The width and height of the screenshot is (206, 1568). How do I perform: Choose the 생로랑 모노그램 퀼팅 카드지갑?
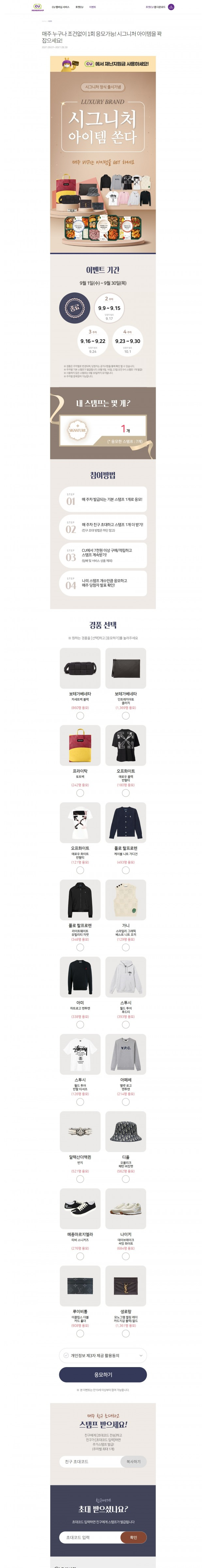(126, 1334)
